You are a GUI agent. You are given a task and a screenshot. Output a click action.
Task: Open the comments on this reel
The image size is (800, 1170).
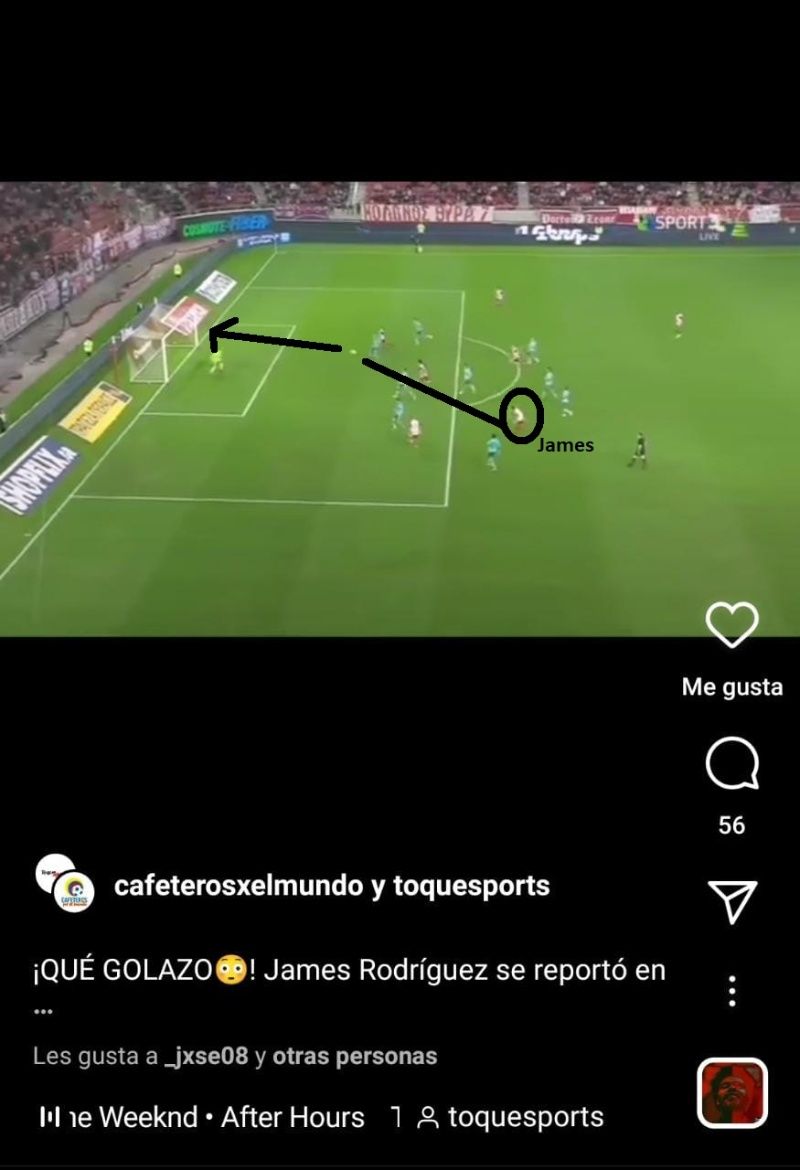732,767
